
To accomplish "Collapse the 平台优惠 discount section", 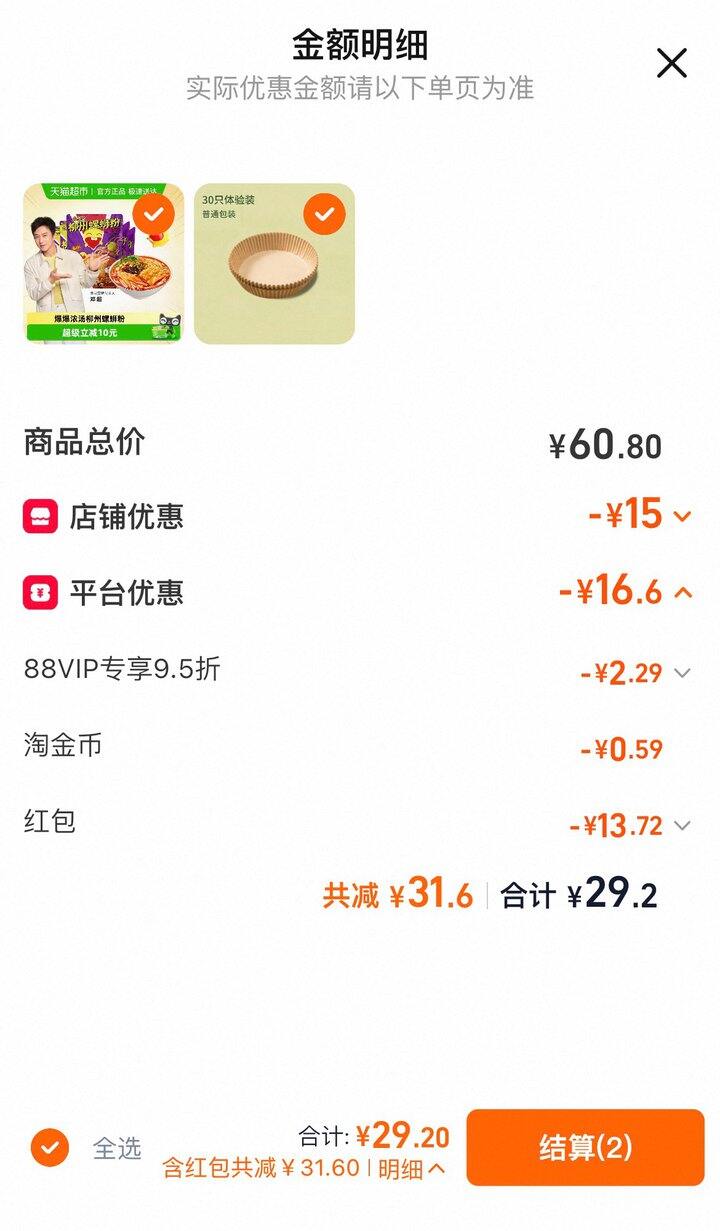I will pos(683,592).
